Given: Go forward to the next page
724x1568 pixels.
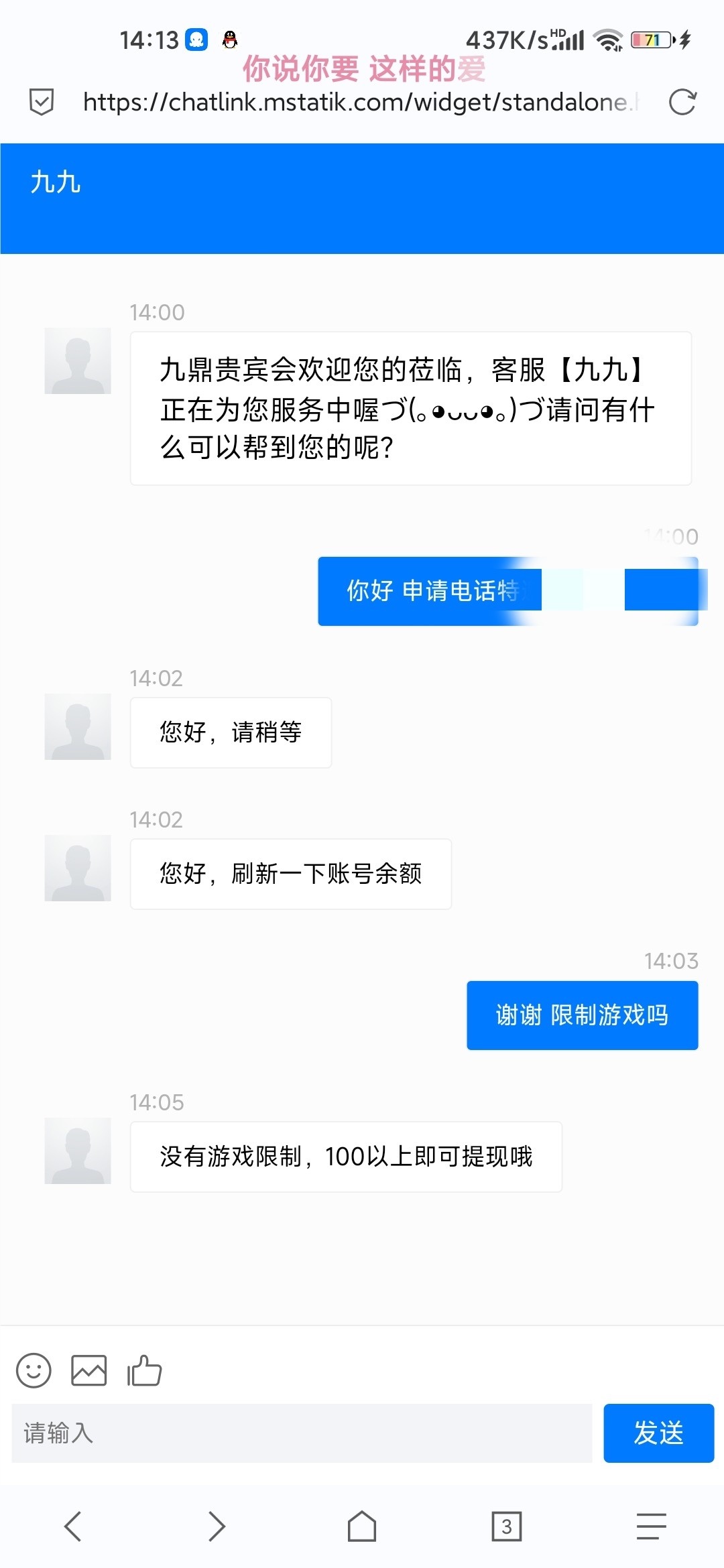Looking at the screenshot, I should tap(217, 1526).
